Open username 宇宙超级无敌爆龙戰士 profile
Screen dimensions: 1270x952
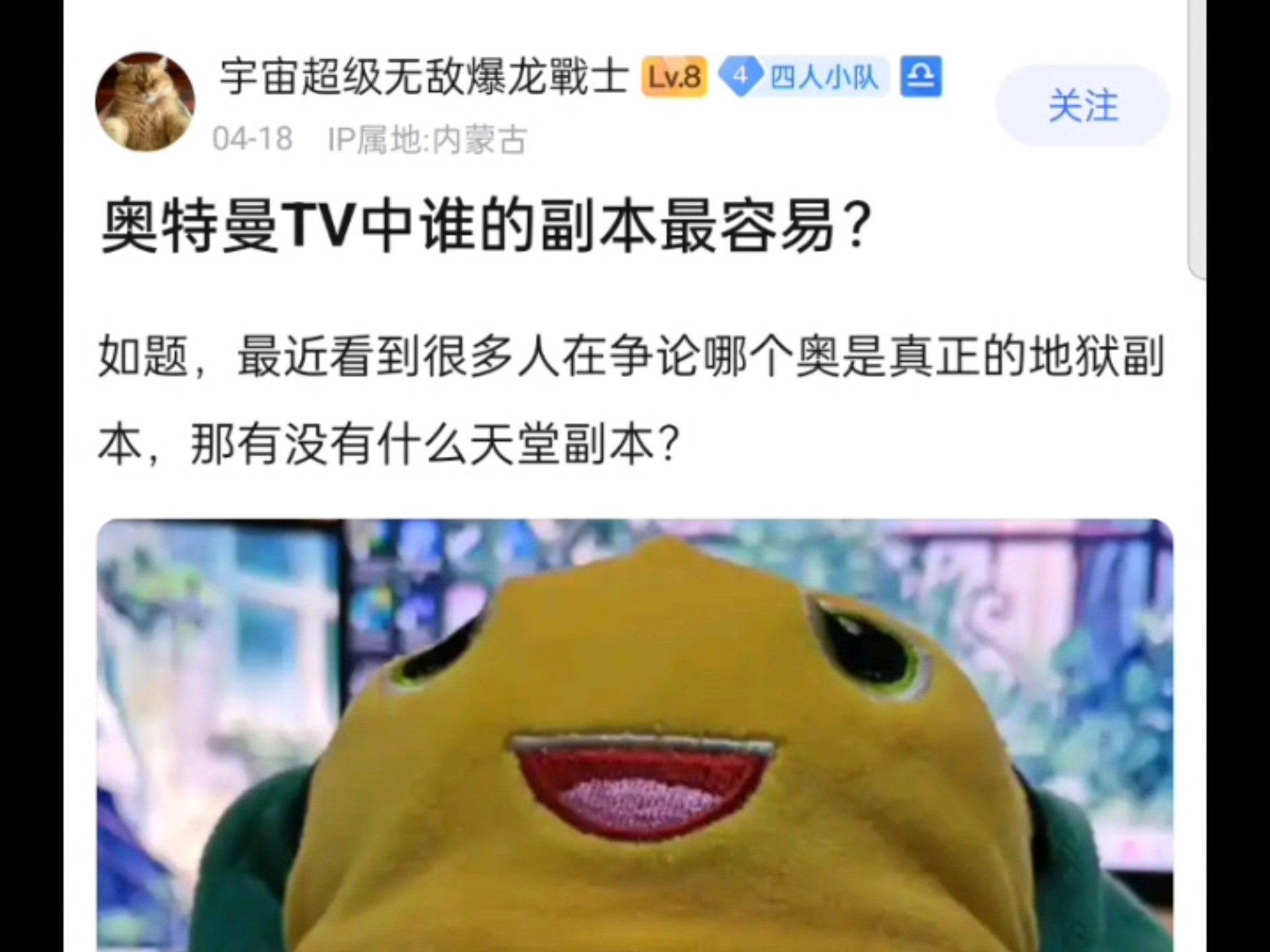423,77
